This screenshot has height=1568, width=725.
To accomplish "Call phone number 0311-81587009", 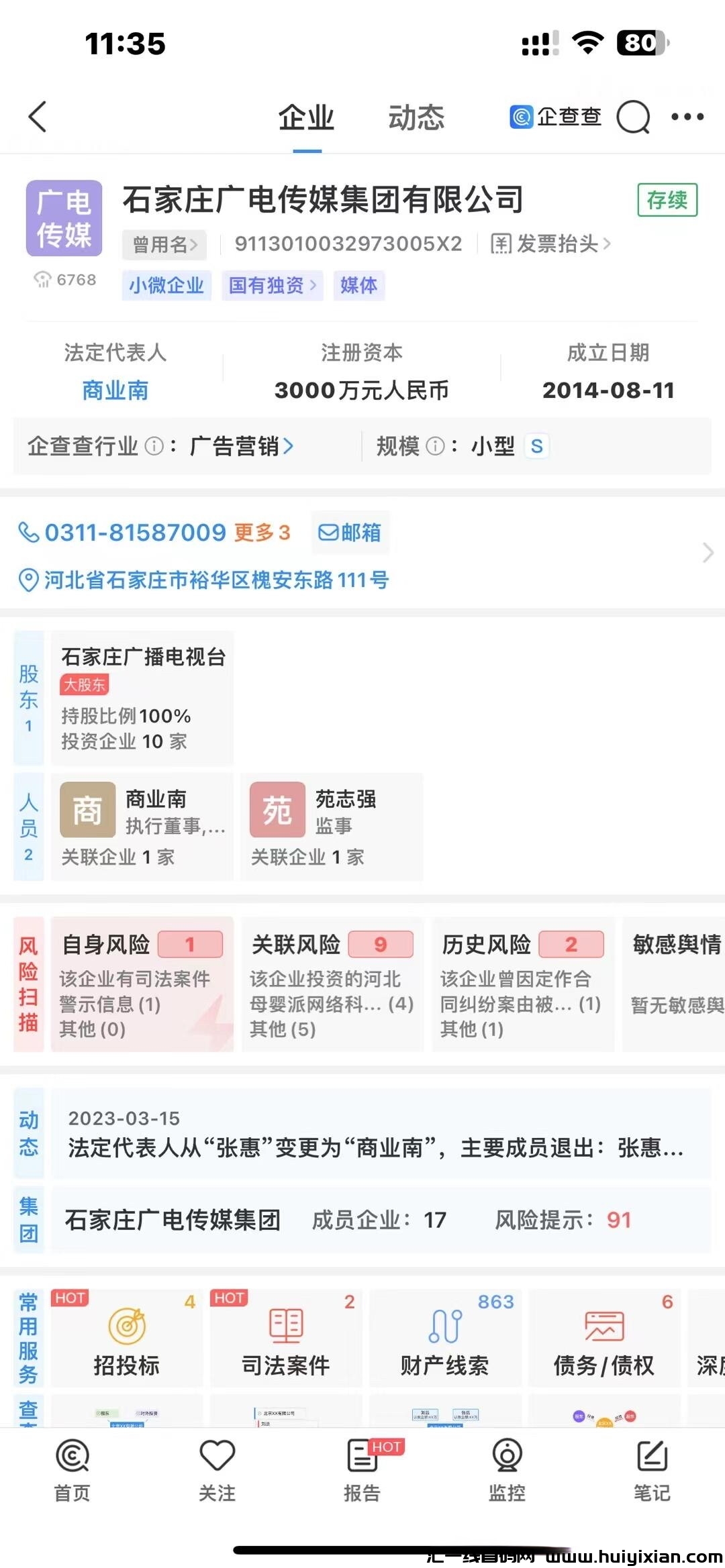I will [x=134, y=533].
